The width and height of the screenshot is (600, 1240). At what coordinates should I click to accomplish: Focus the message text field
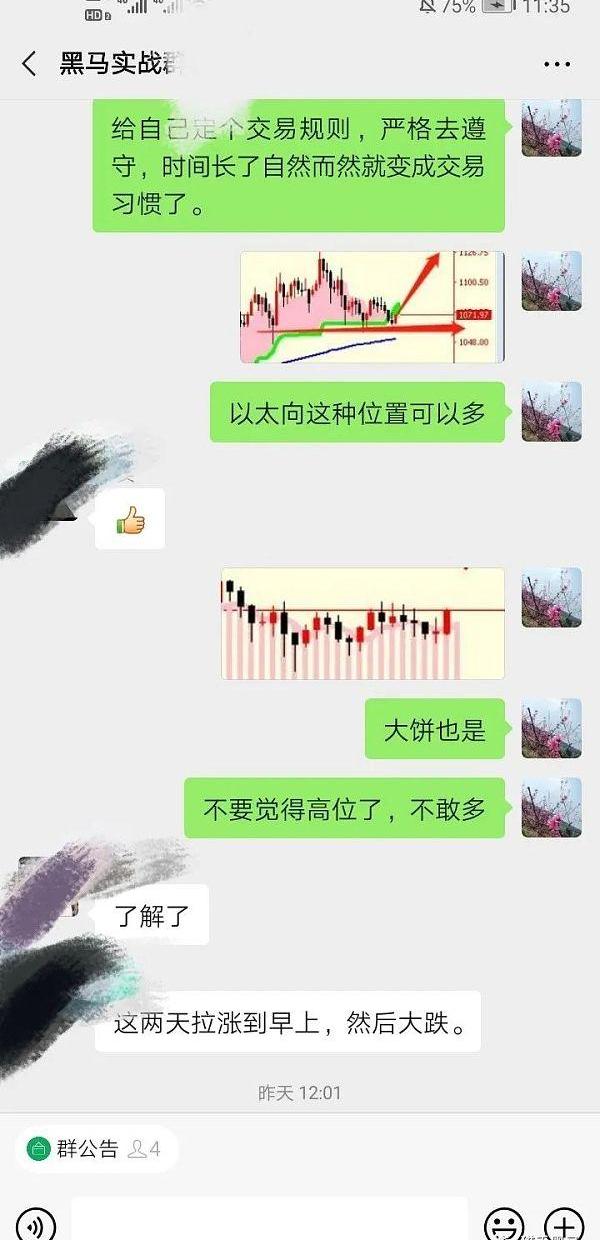pyautogui.click(x=269, y=1222)
